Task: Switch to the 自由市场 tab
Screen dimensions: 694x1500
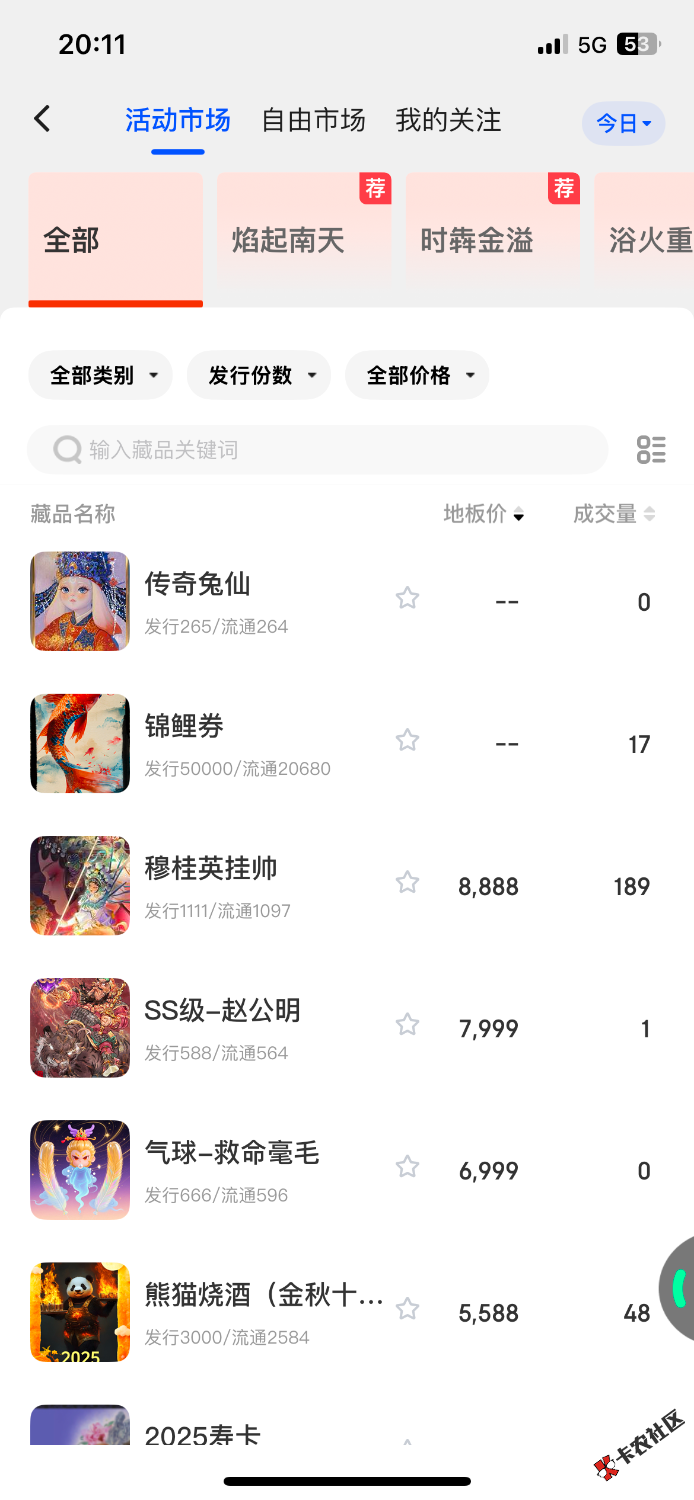Action: tap(313, 121)
